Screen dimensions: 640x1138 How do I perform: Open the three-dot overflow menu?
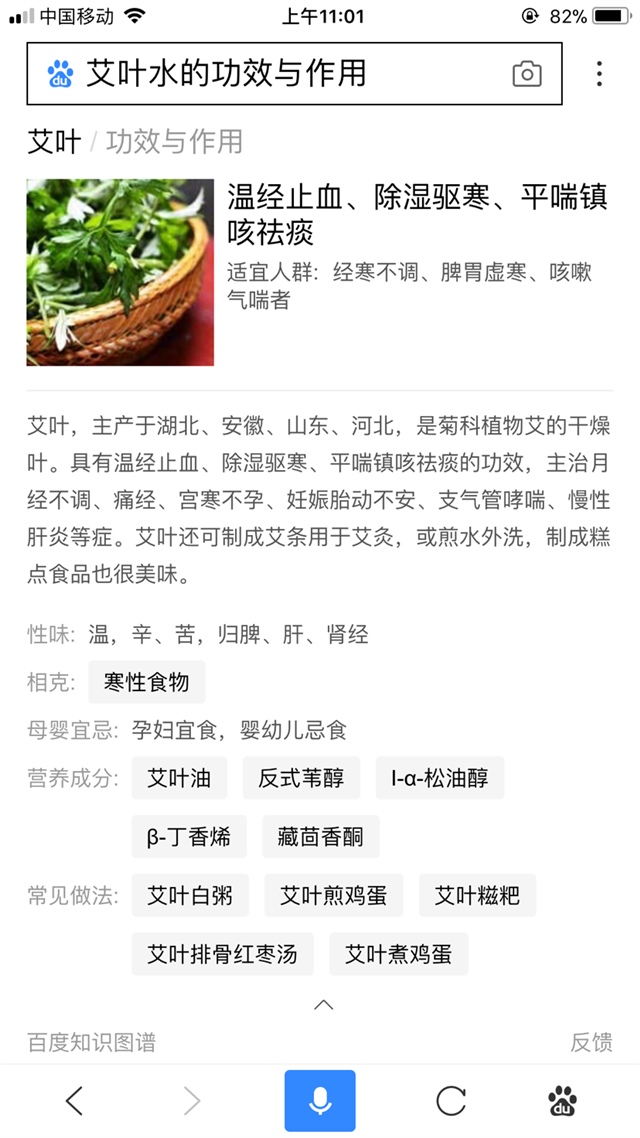tap(598, 74)
